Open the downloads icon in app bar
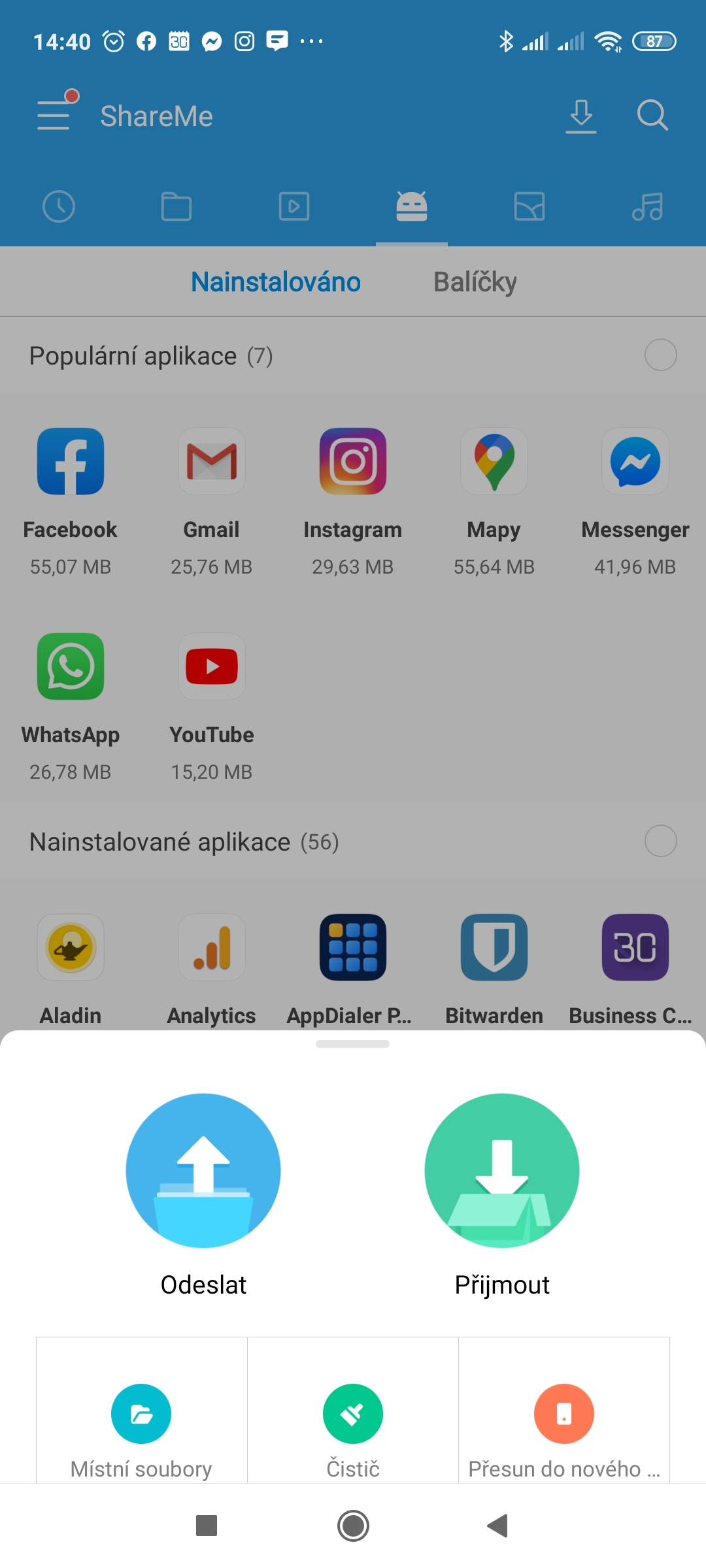This screenshot has height=1568, width=706. [x=580, y=116]
